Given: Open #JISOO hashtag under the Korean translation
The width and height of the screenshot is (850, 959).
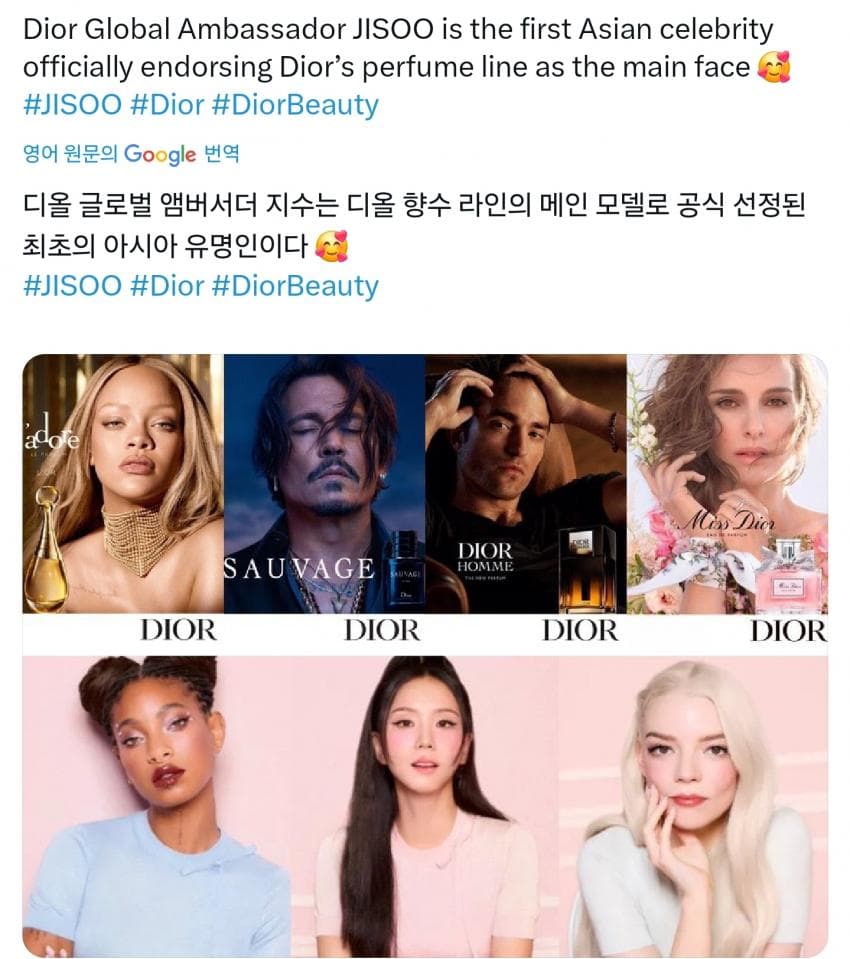Looking at the screenshot, I should pyautogui.click(x=71, y=286).
